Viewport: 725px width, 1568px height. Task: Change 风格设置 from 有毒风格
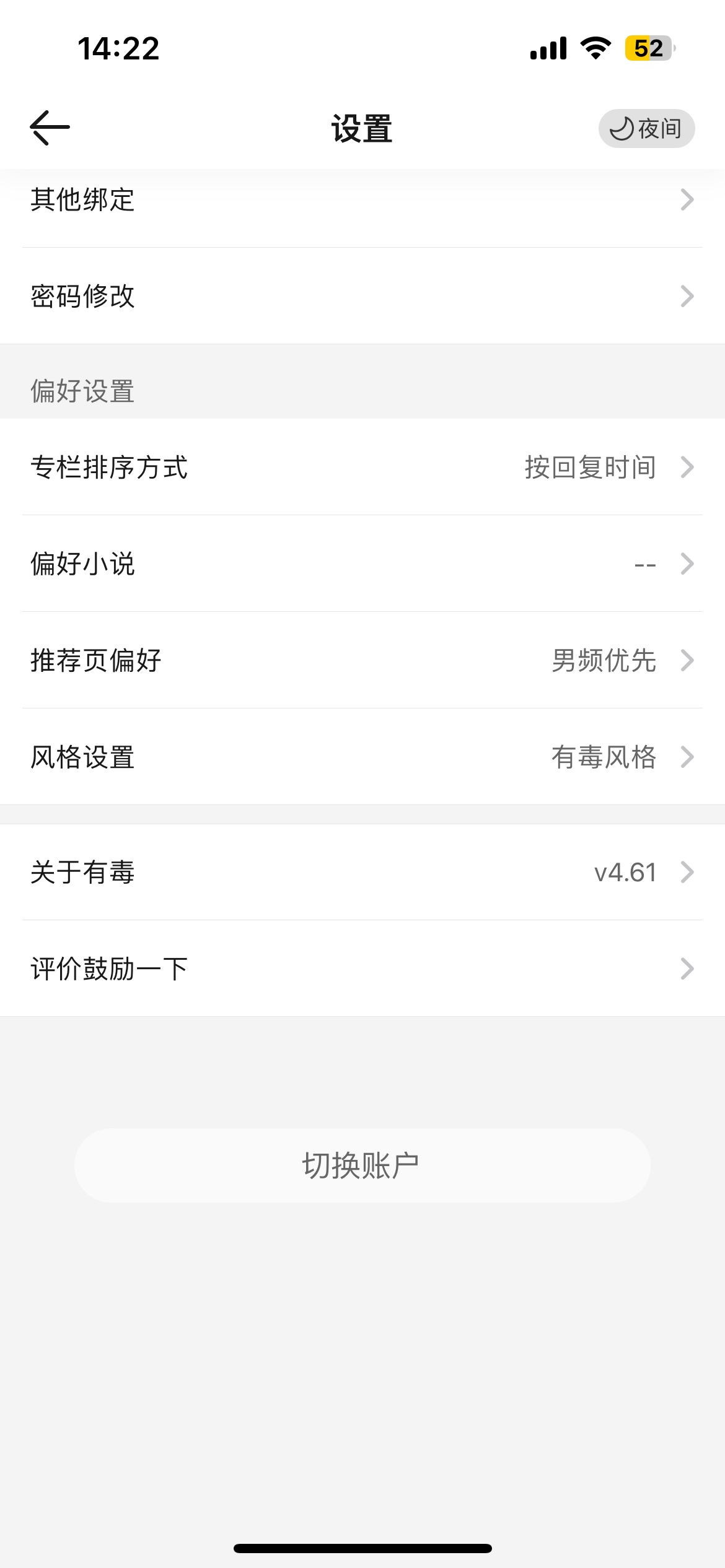tap(362, 757)
